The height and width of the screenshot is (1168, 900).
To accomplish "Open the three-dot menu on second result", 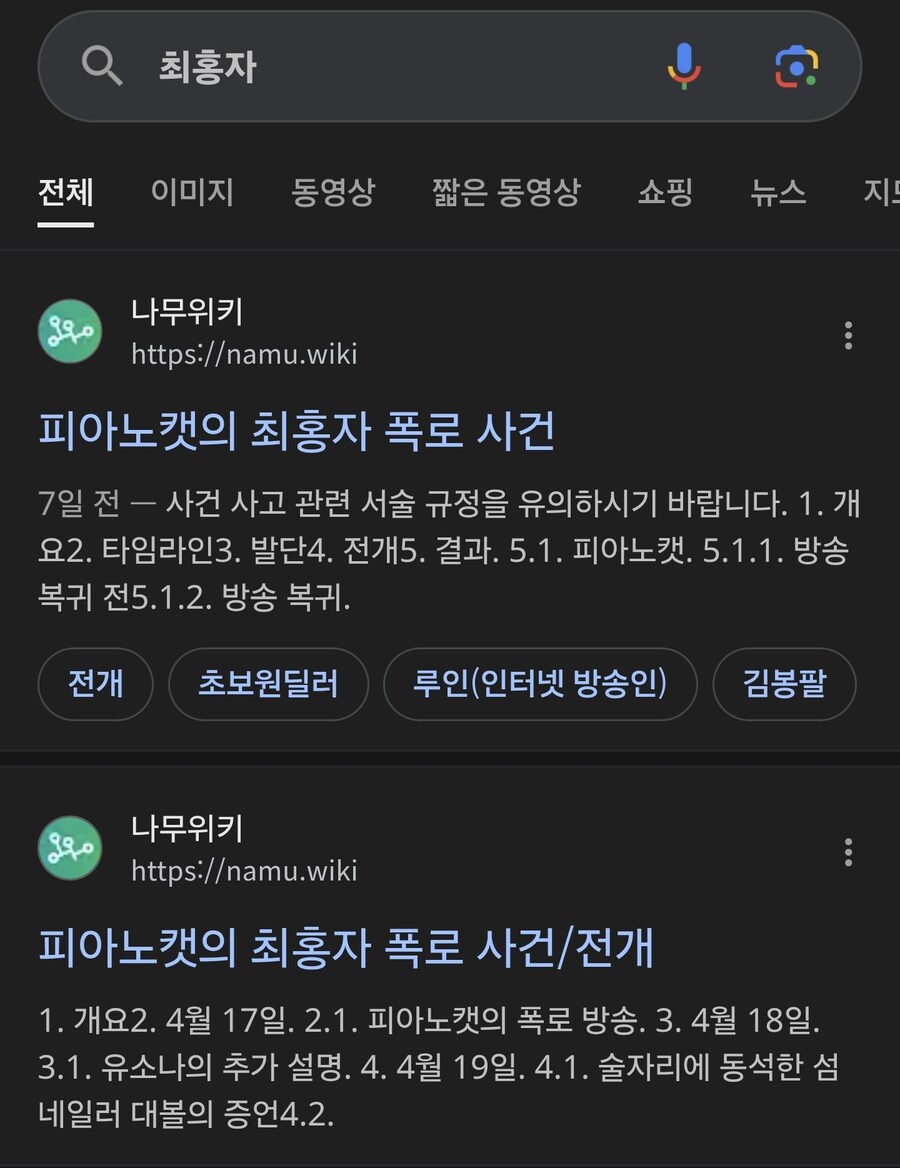I will point(846,855).
